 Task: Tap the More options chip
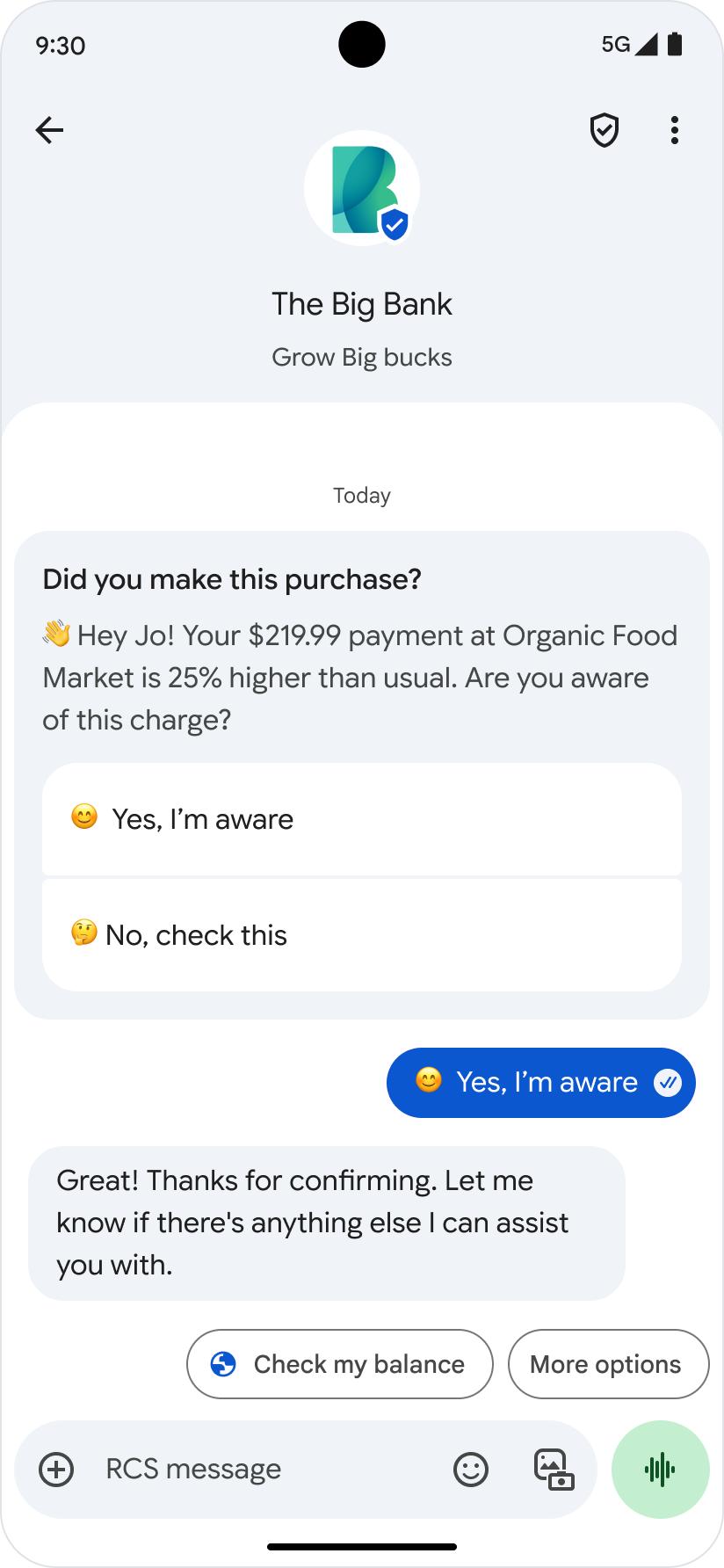(607, 1364)
